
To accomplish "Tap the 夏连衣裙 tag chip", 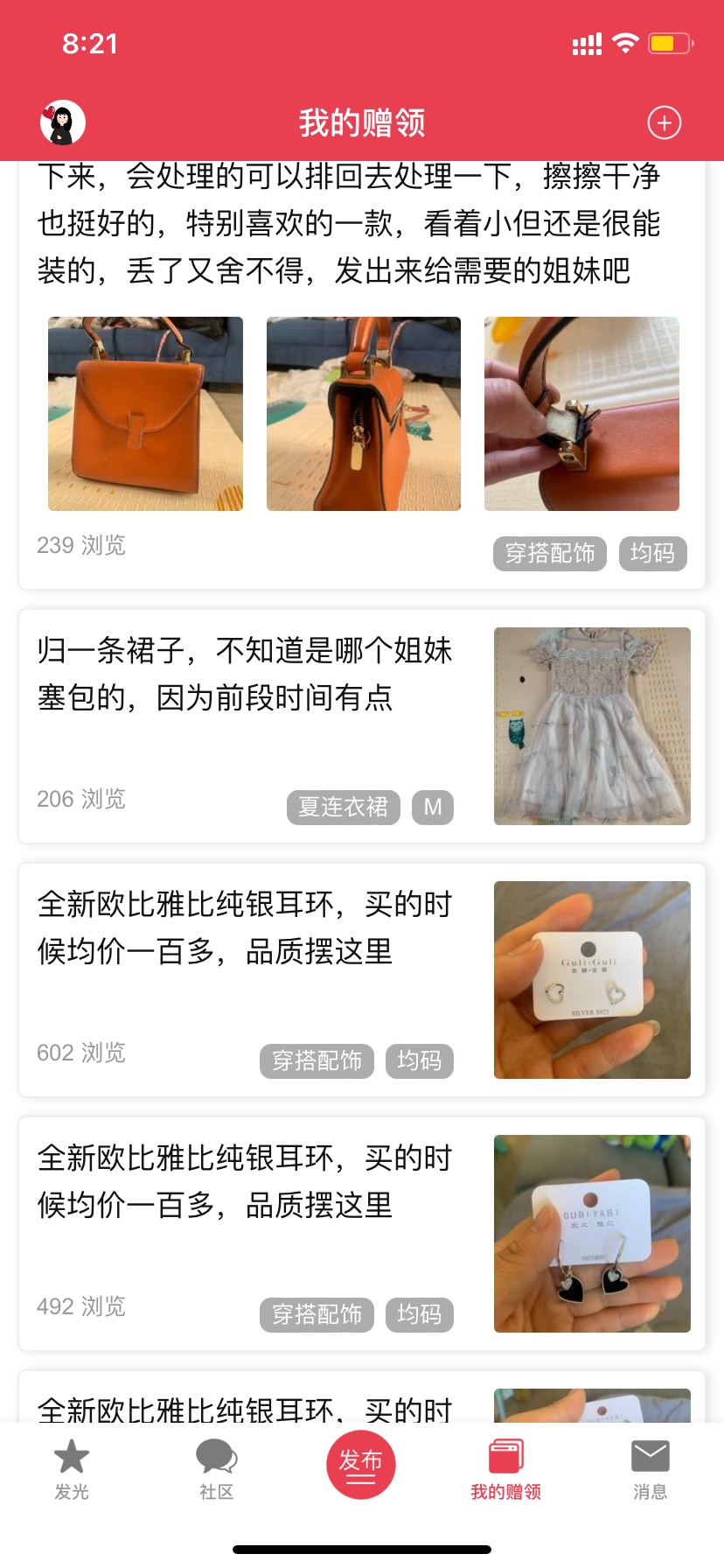I will click(343, 807).
